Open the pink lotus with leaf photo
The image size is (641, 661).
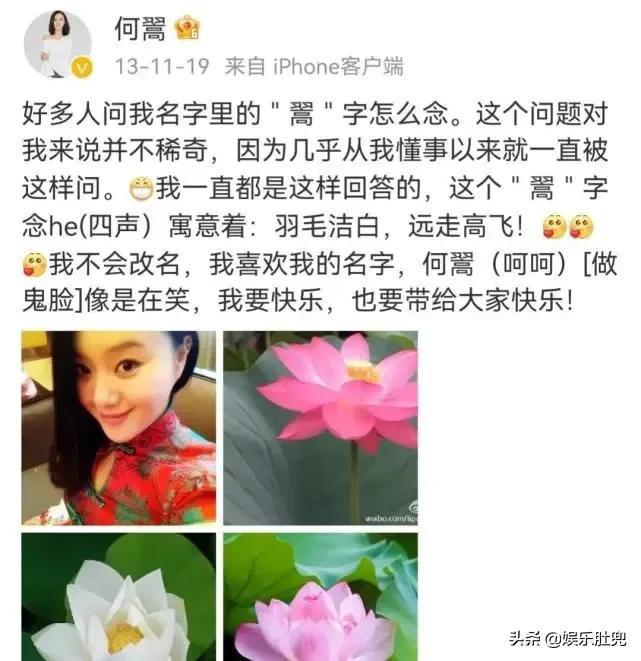click(x=320, y=428)
